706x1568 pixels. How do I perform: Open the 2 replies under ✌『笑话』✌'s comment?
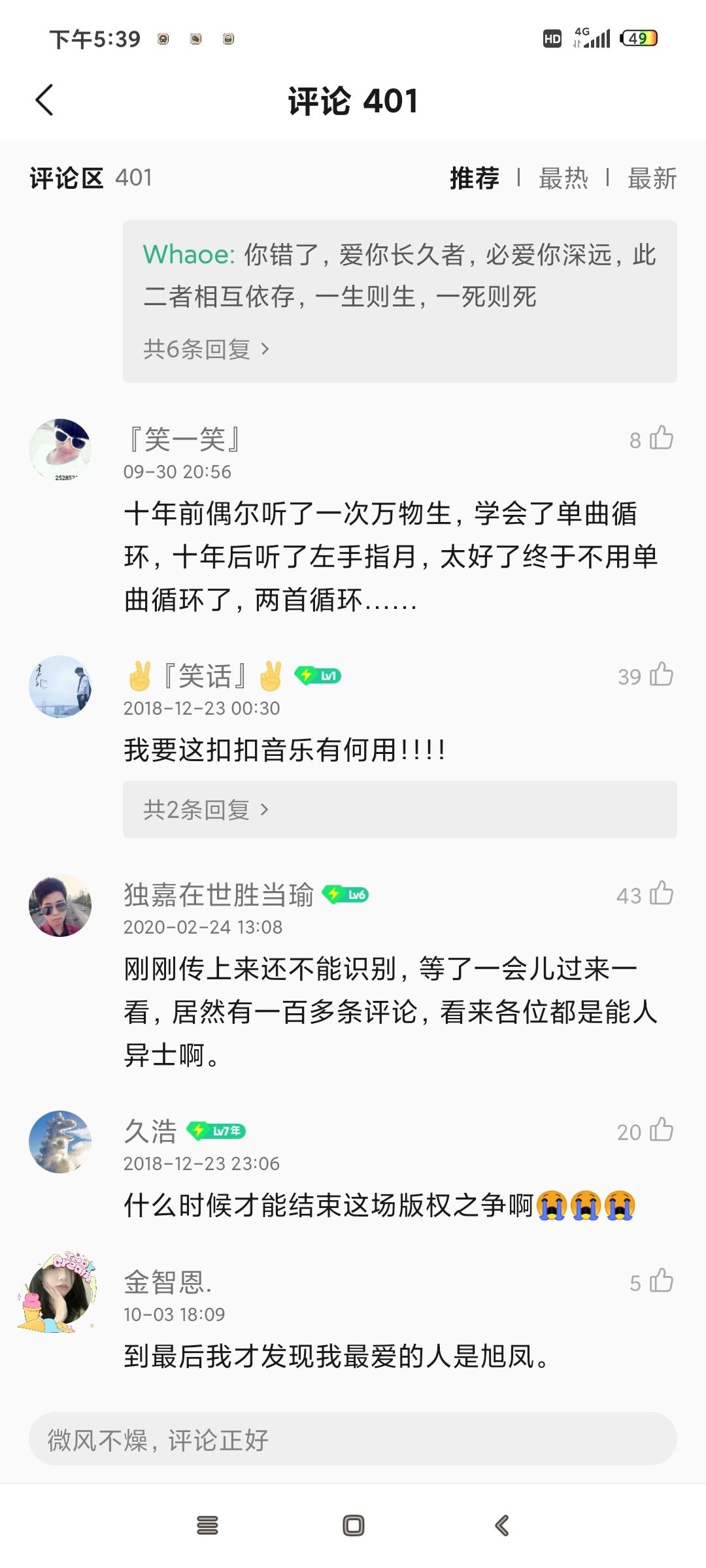203,809
